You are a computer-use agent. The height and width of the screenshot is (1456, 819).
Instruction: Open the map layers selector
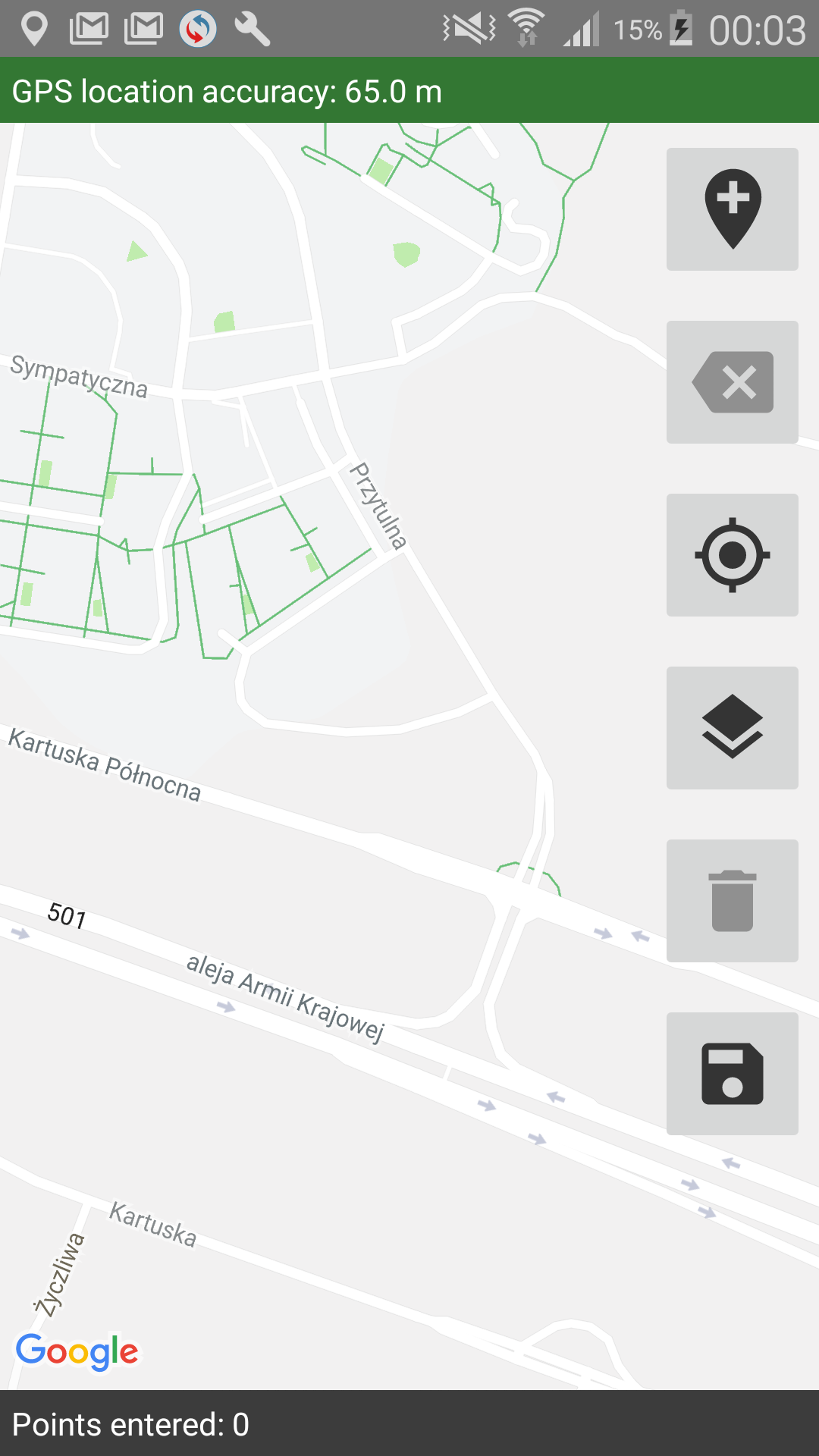pos(732,728)
